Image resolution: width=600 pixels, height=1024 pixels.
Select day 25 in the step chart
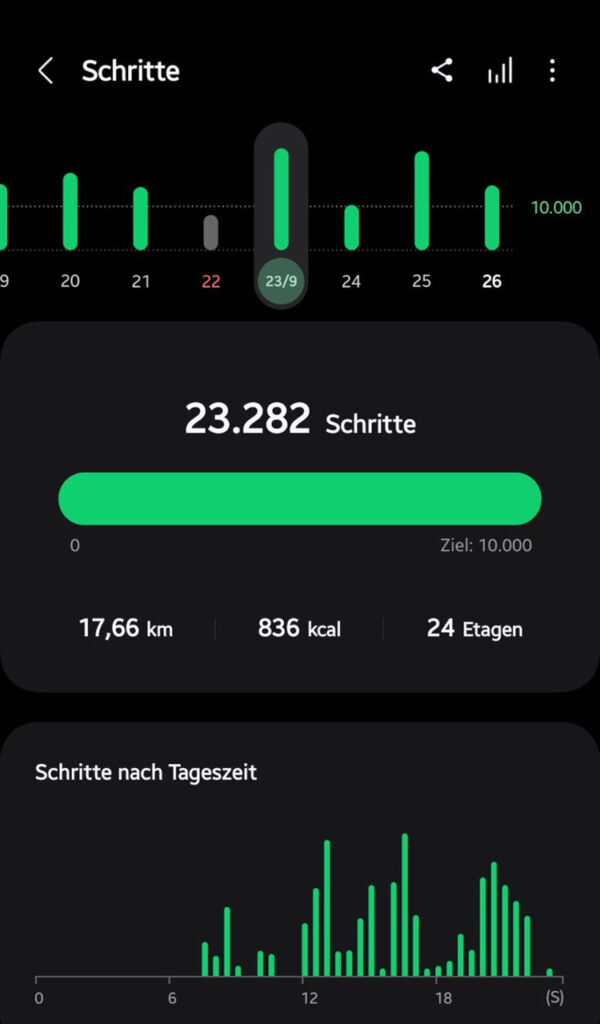tap(422, 281)
